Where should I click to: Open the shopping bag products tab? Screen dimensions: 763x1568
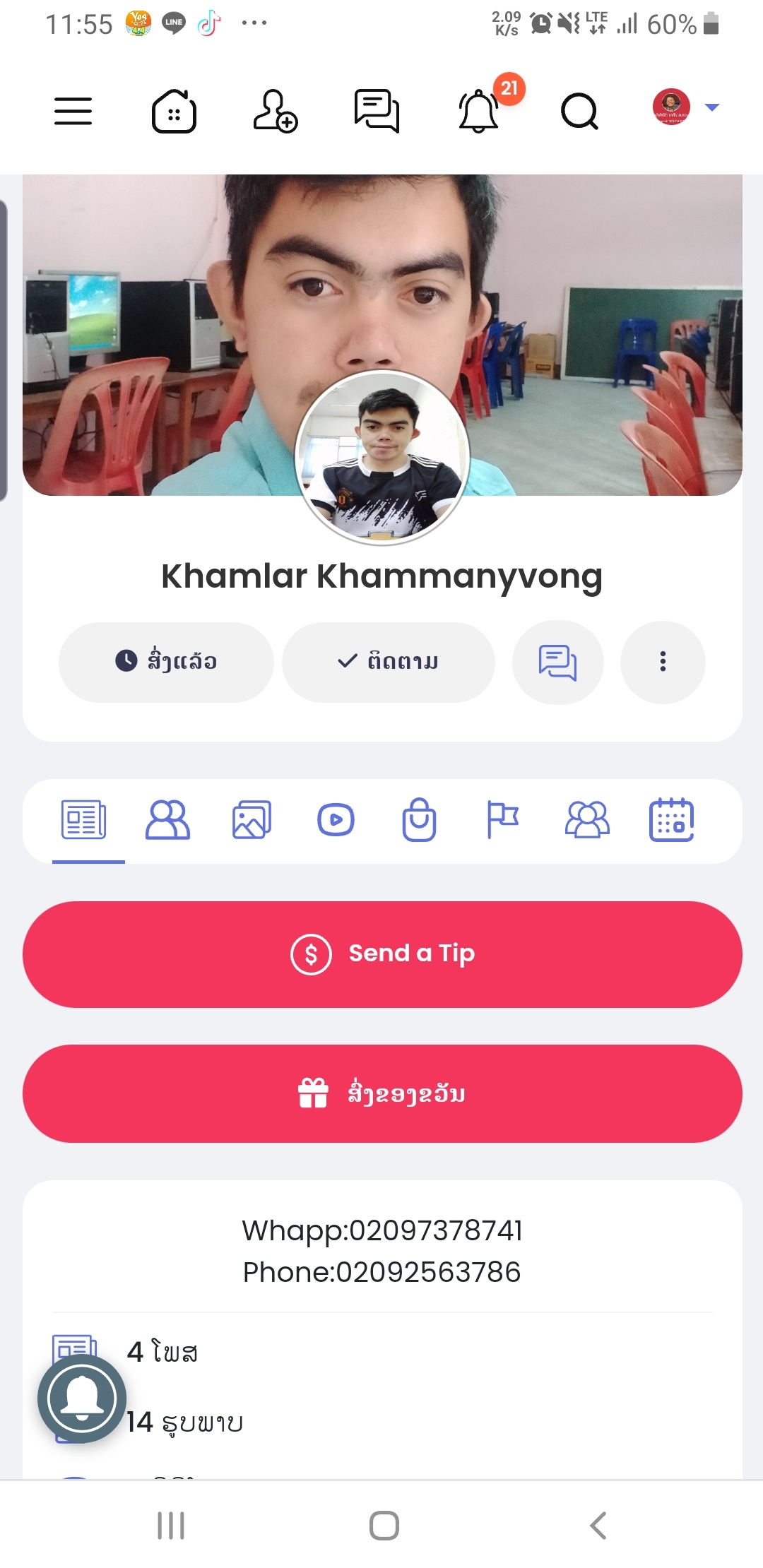click(x=419, y=820)
